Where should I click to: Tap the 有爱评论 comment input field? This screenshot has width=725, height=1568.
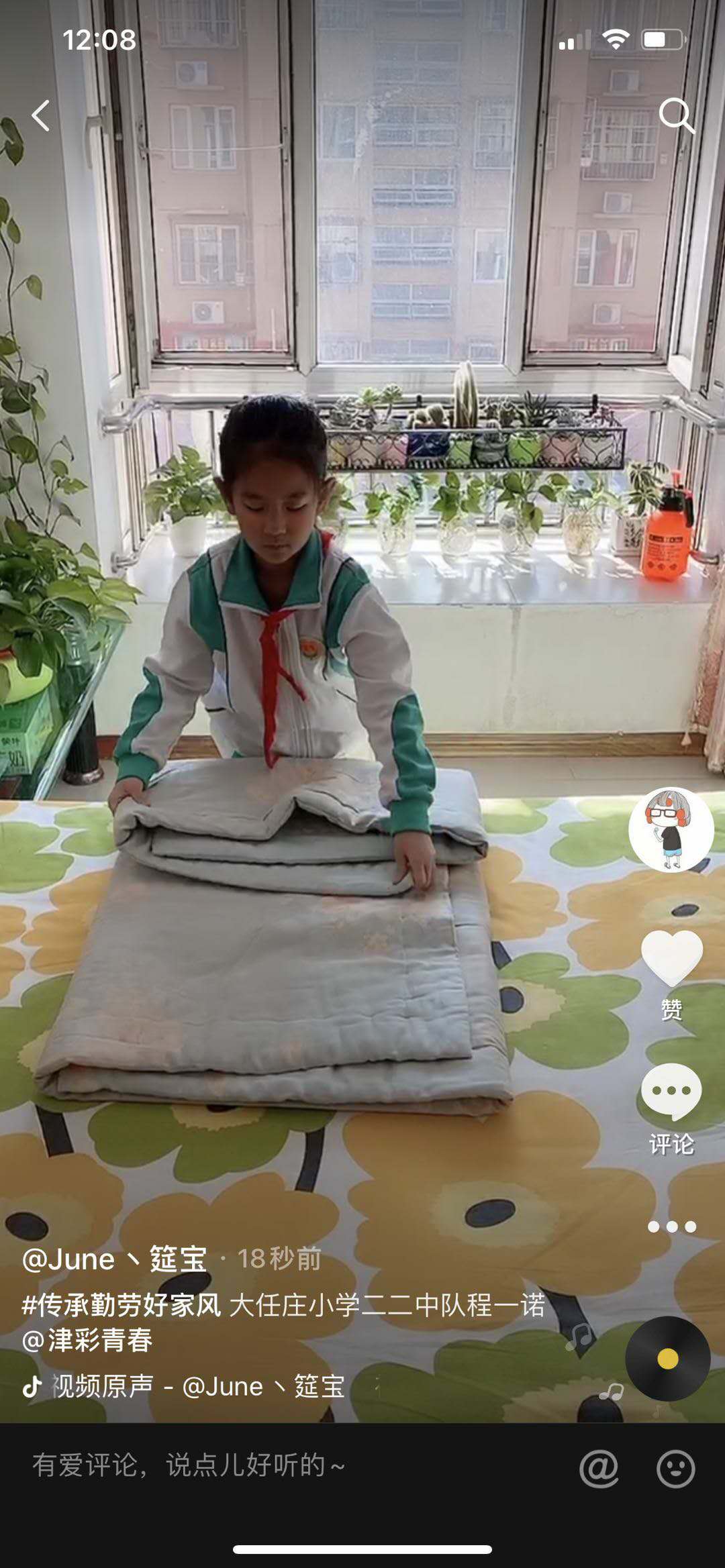(269, 1465)
